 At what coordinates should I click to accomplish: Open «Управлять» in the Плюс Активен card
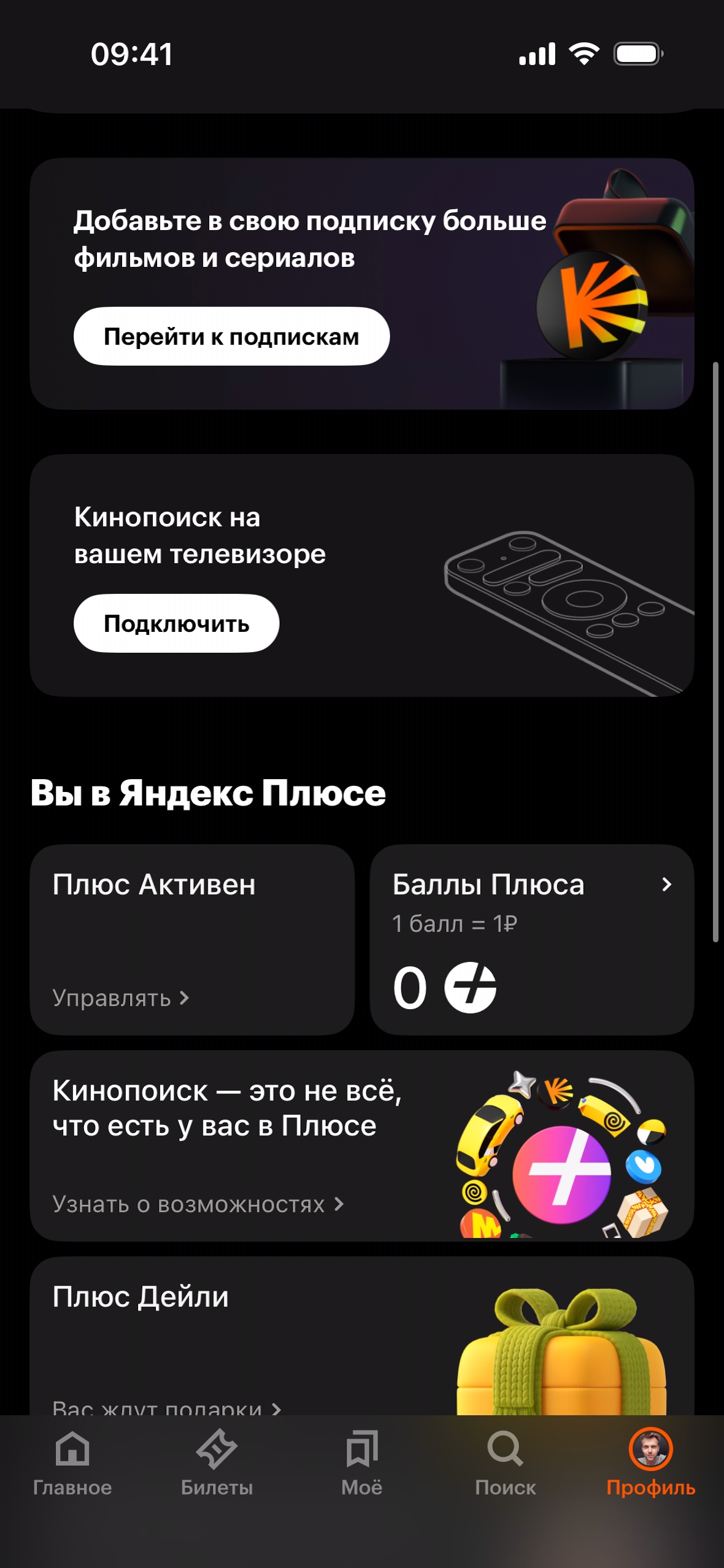[x=121, y=998]
